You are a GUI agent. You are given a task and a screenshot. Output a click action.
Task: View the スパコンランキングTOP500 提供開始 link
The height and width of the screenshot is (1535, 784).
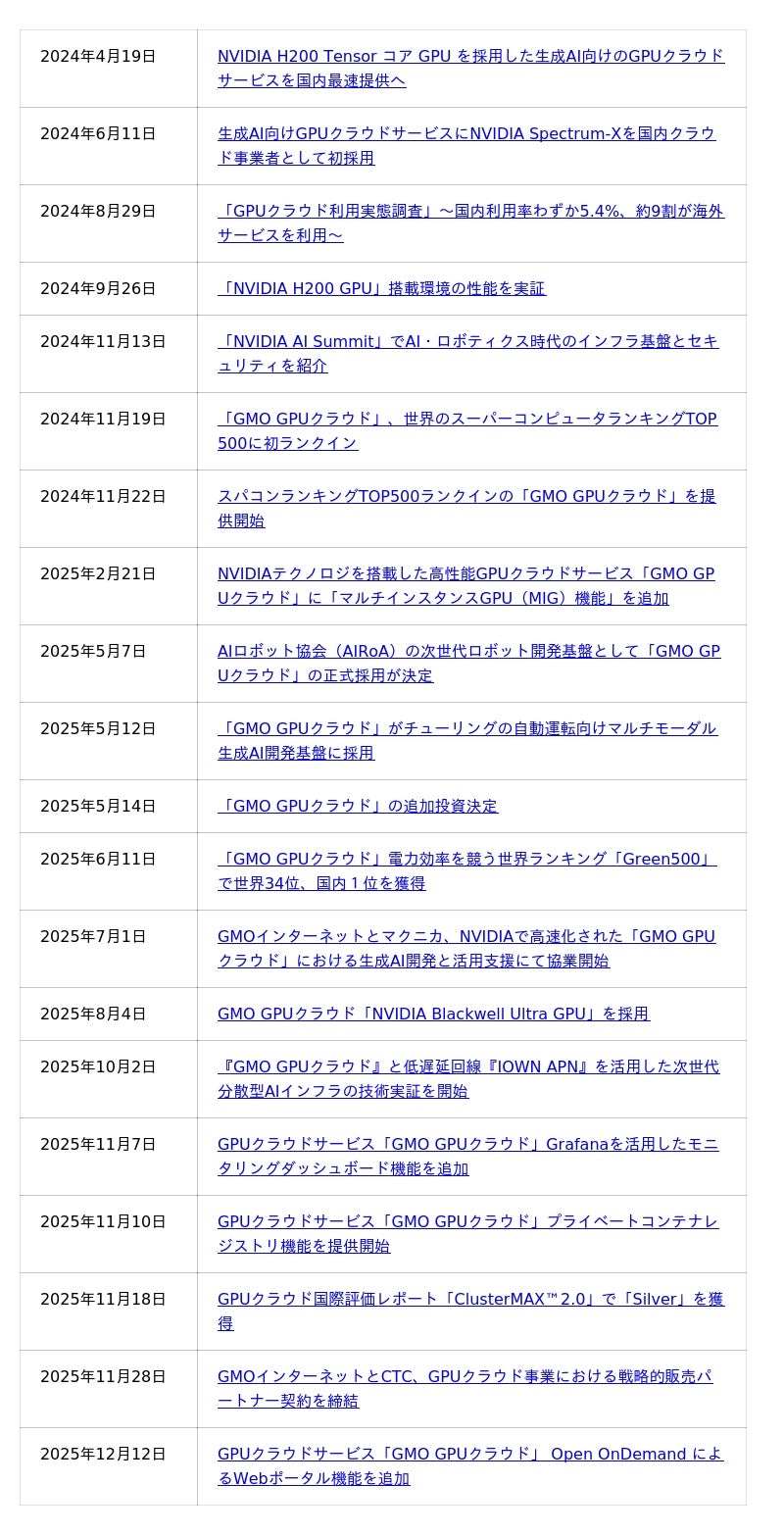pyautogui.click(x=466, y=497)
